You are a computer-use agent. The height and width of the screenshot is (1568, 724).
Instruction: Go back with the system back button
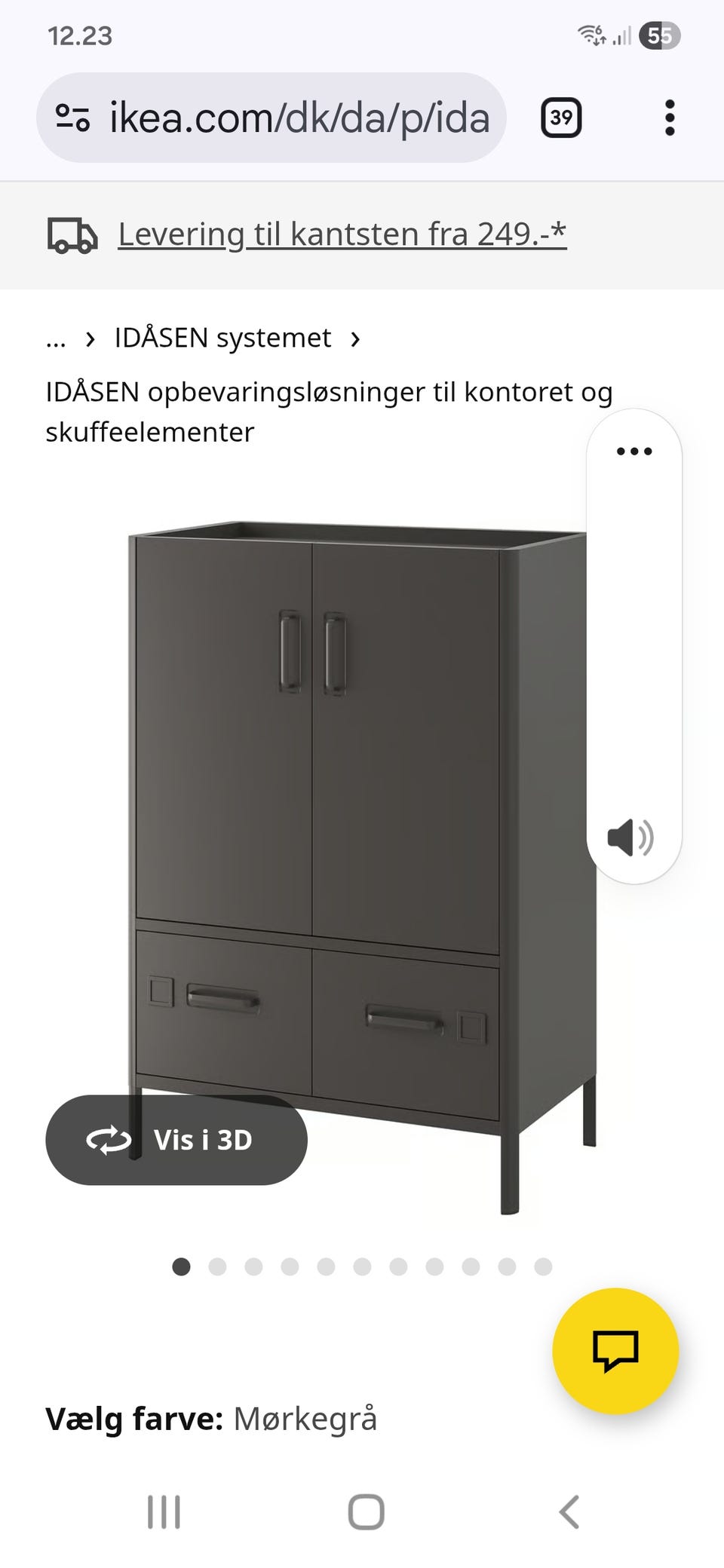point(569,1512)
